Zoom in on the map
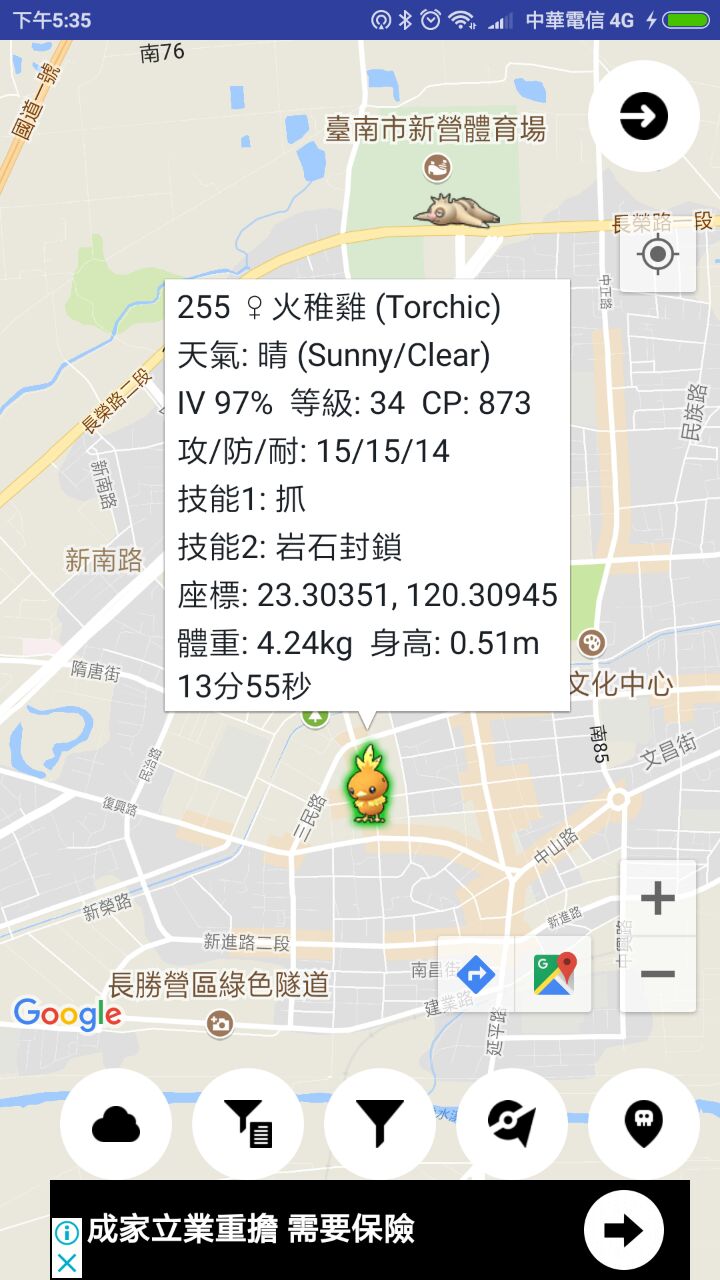The width and height of the screenshot is (720, 1280). click(x=657, y=898)
